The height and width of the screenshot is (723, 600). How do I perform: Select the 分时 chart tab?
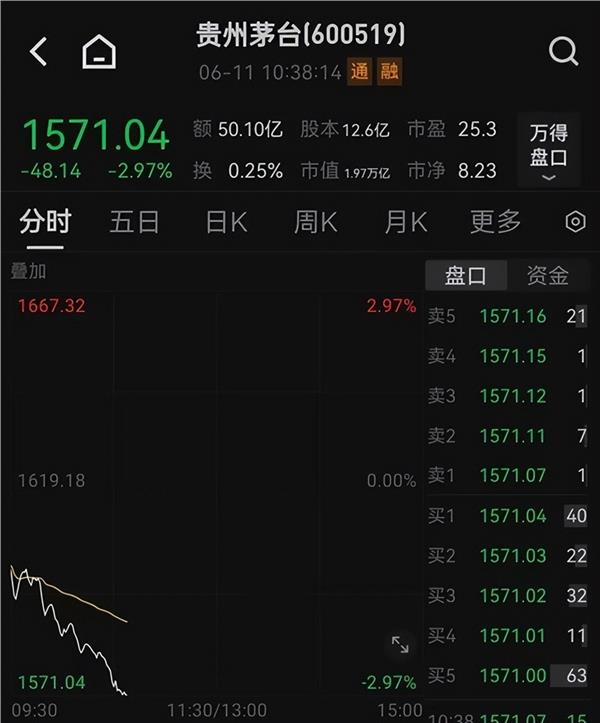click(x=45, y=222)
